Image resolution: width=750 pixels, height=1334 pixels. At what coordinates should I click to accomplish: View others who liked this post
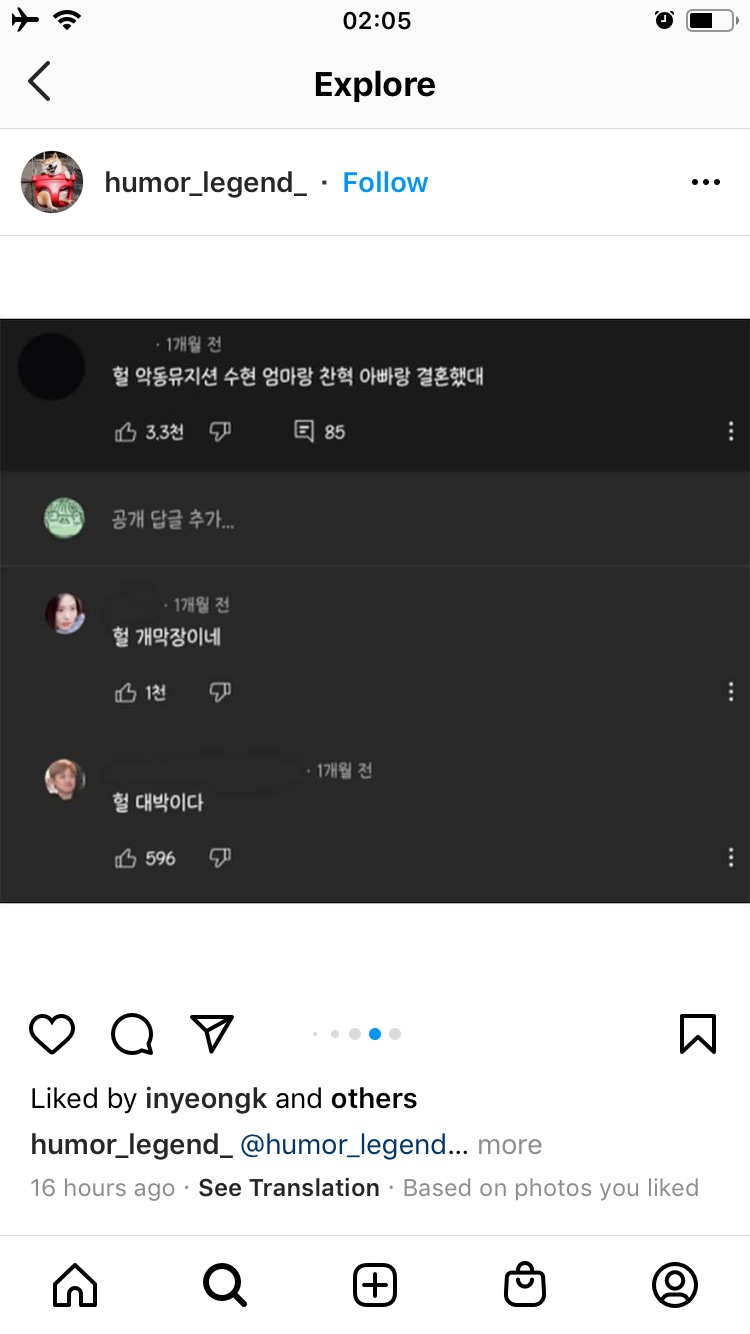coord(374,1098)
